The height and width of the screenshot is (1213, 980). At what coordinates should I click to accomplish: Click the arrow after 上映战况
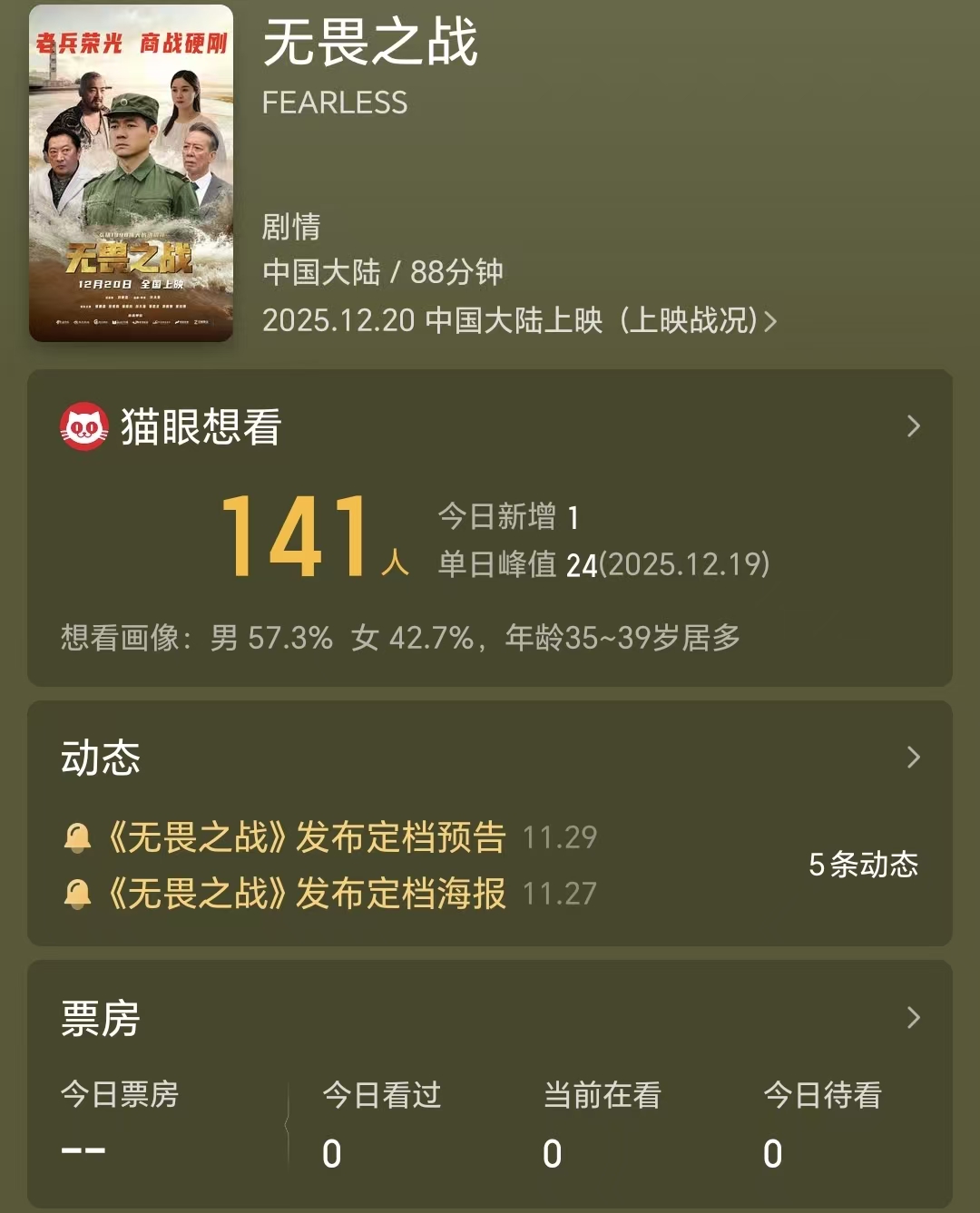[769, 322]
